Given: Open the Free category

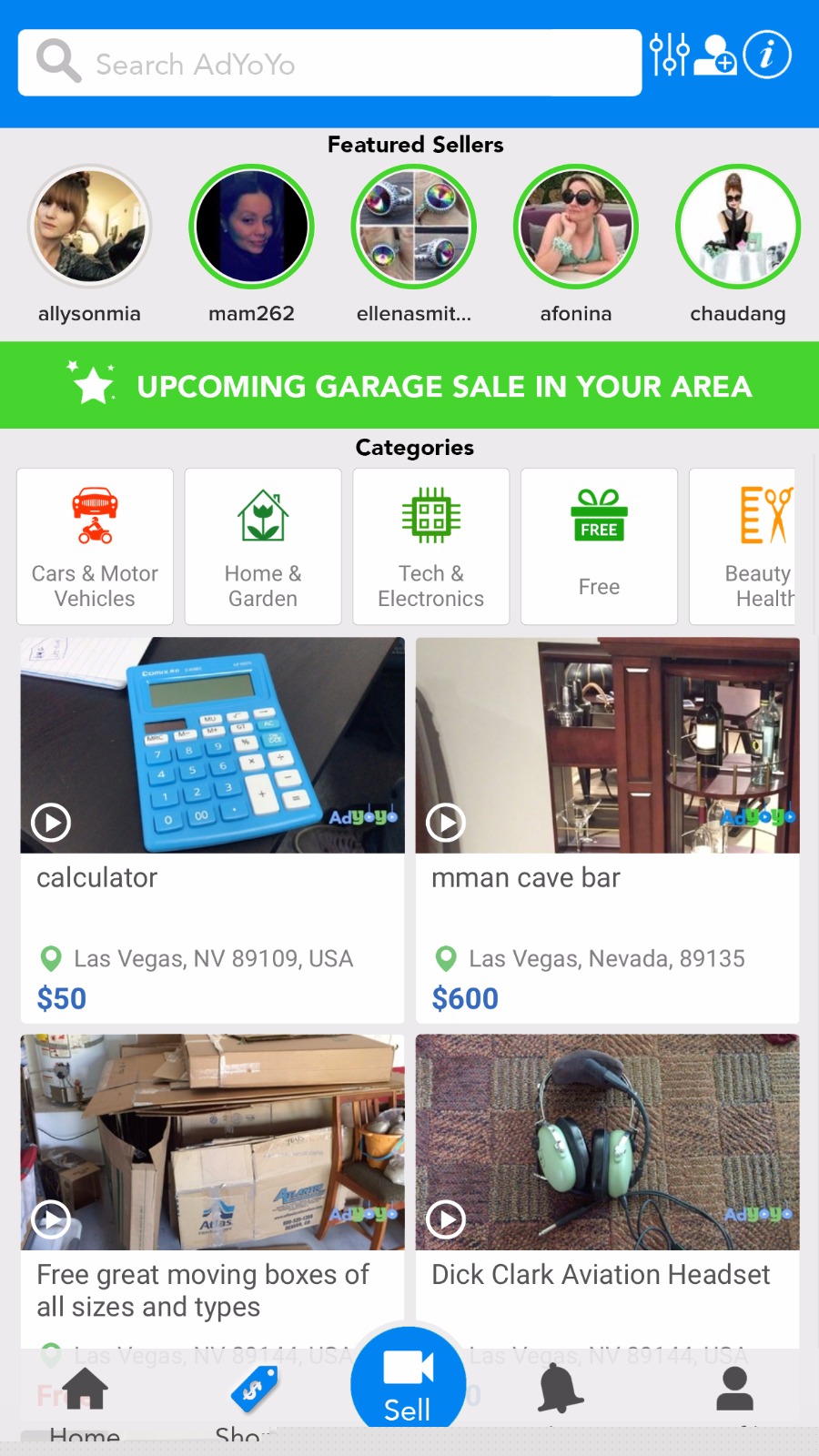Looking at the screenshot, I should point(599,546).
